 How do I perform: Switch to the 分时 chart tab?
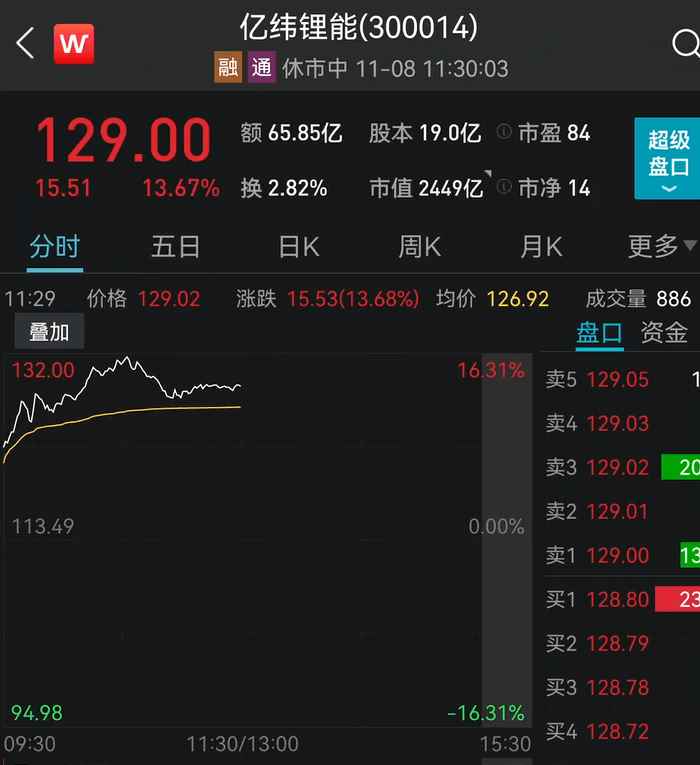[54, 246]
